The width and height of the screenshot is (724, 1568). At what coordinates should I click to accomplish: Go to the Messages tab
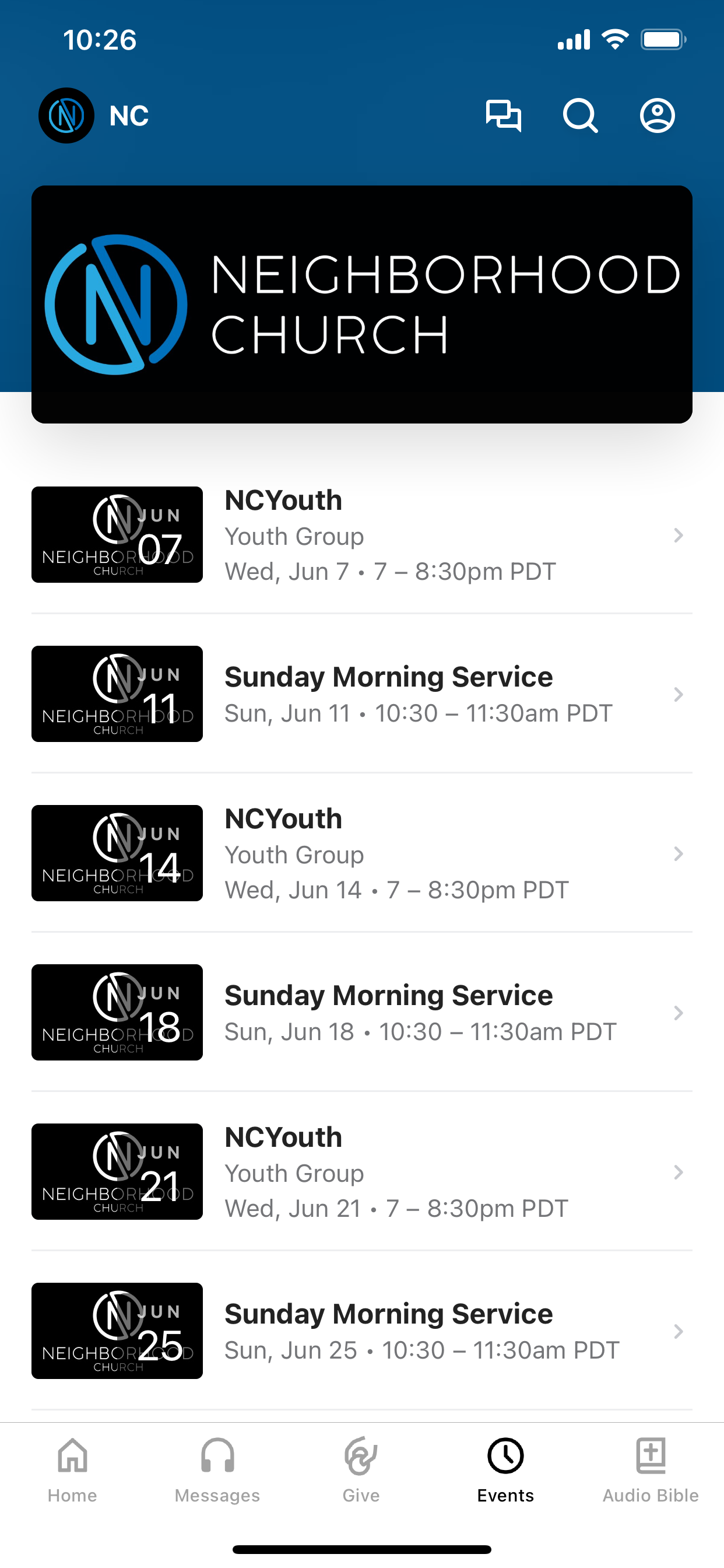click(217, 1471)
